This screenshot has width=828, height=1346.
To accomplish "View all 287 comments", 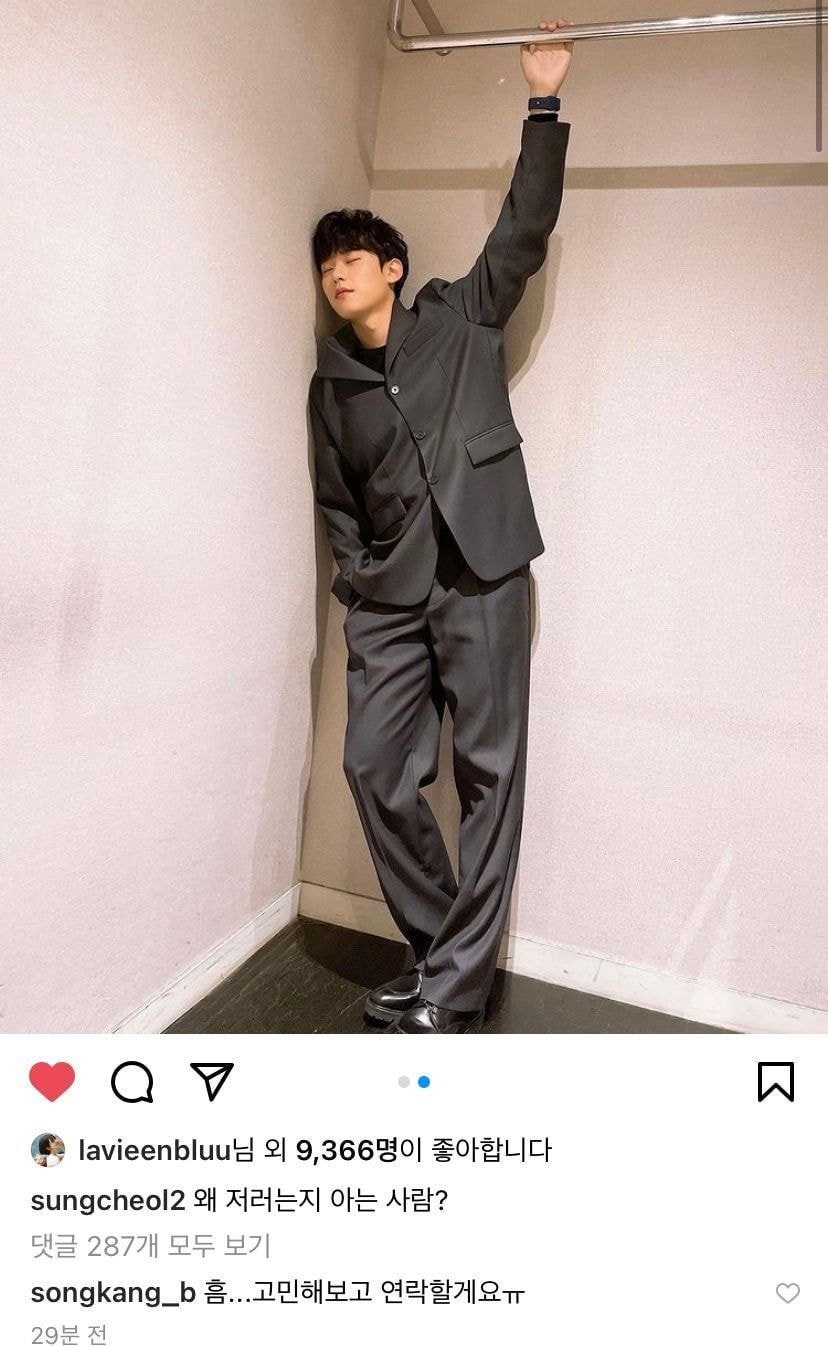I will coord(151,1246).
